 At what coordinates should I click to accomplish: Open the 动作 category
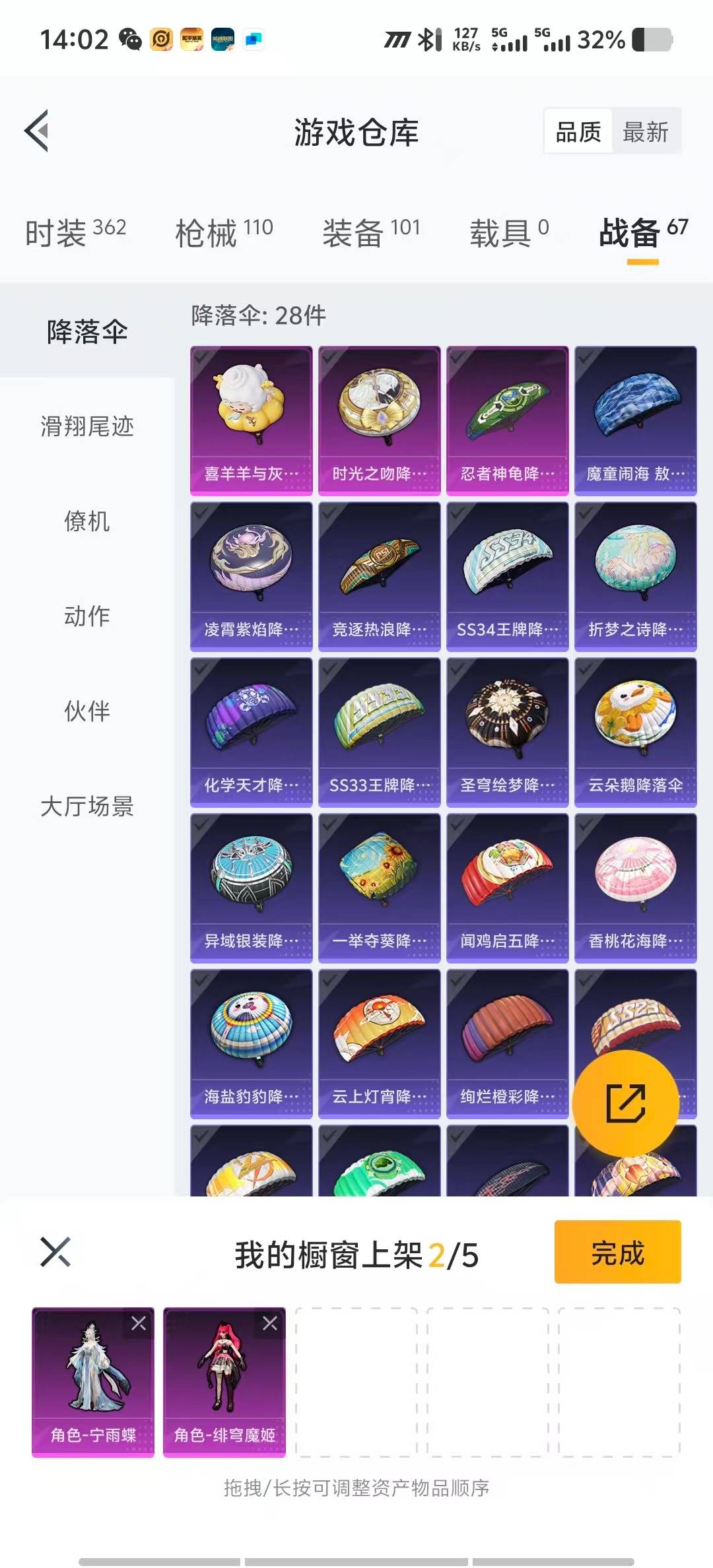point(87,616)
